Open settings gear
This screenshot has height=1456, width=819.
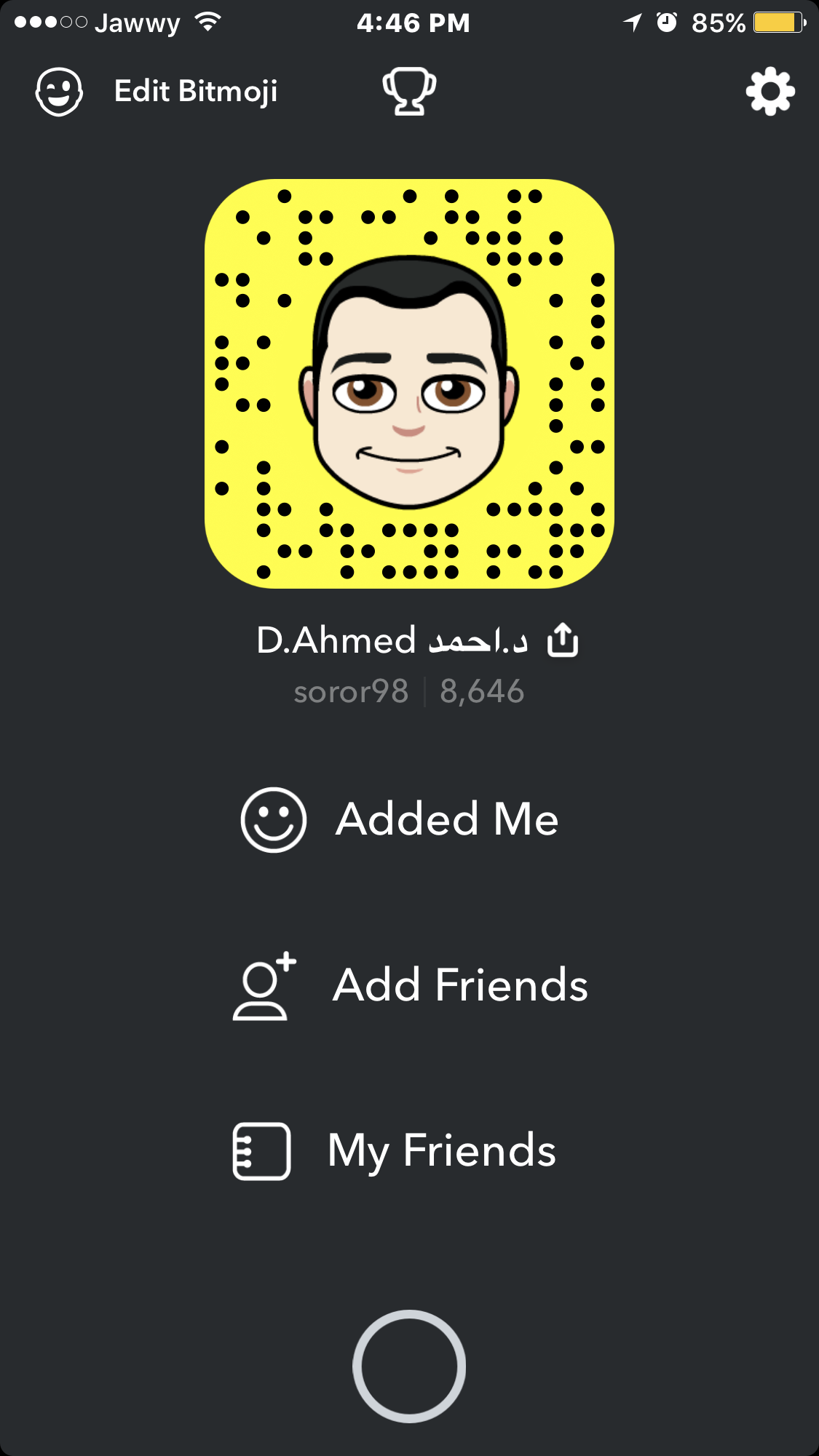pyautogui.click(x=770, y=92)
